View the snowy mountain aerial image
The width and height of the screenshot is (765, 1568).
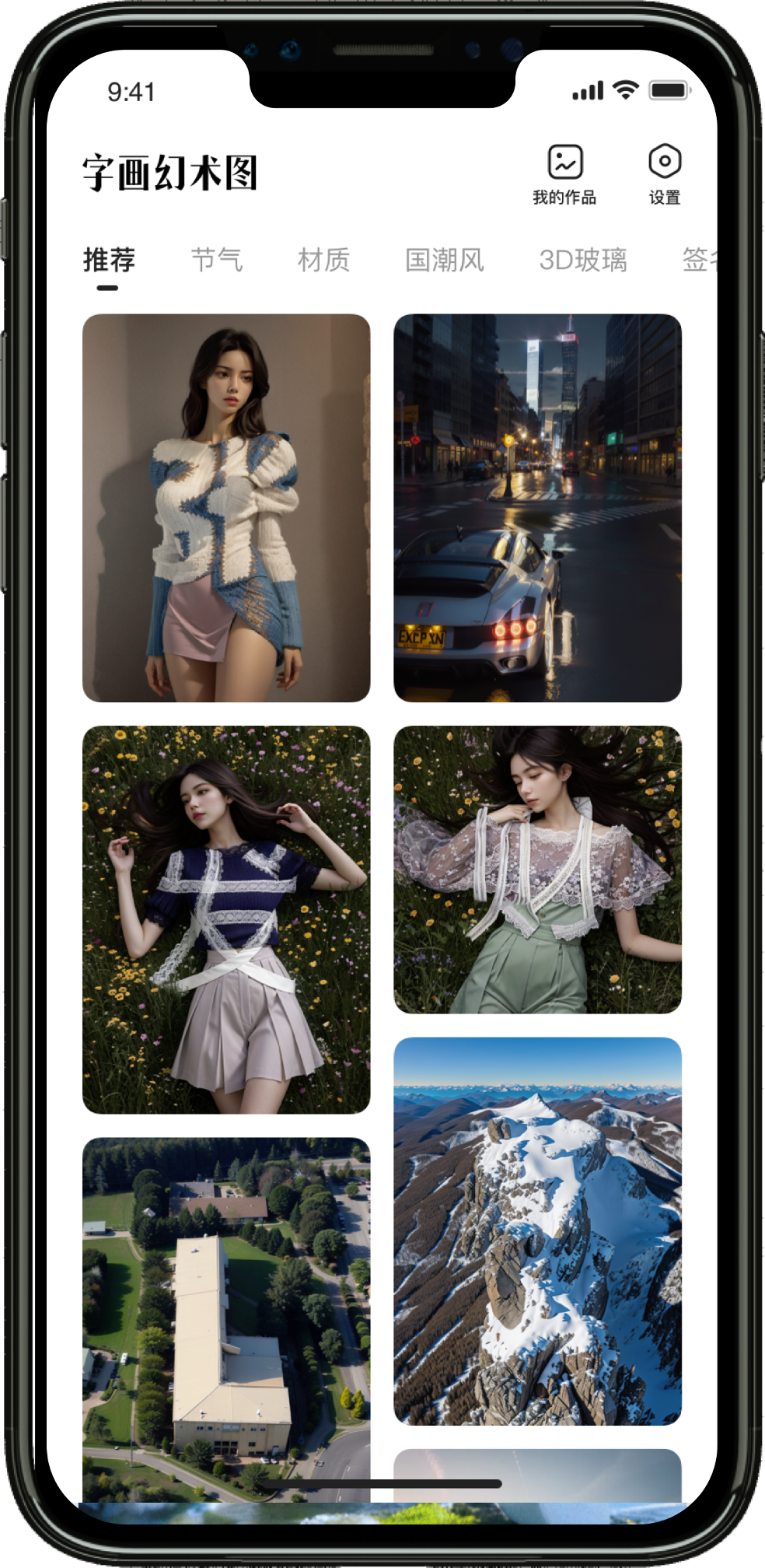[537, 1230]
